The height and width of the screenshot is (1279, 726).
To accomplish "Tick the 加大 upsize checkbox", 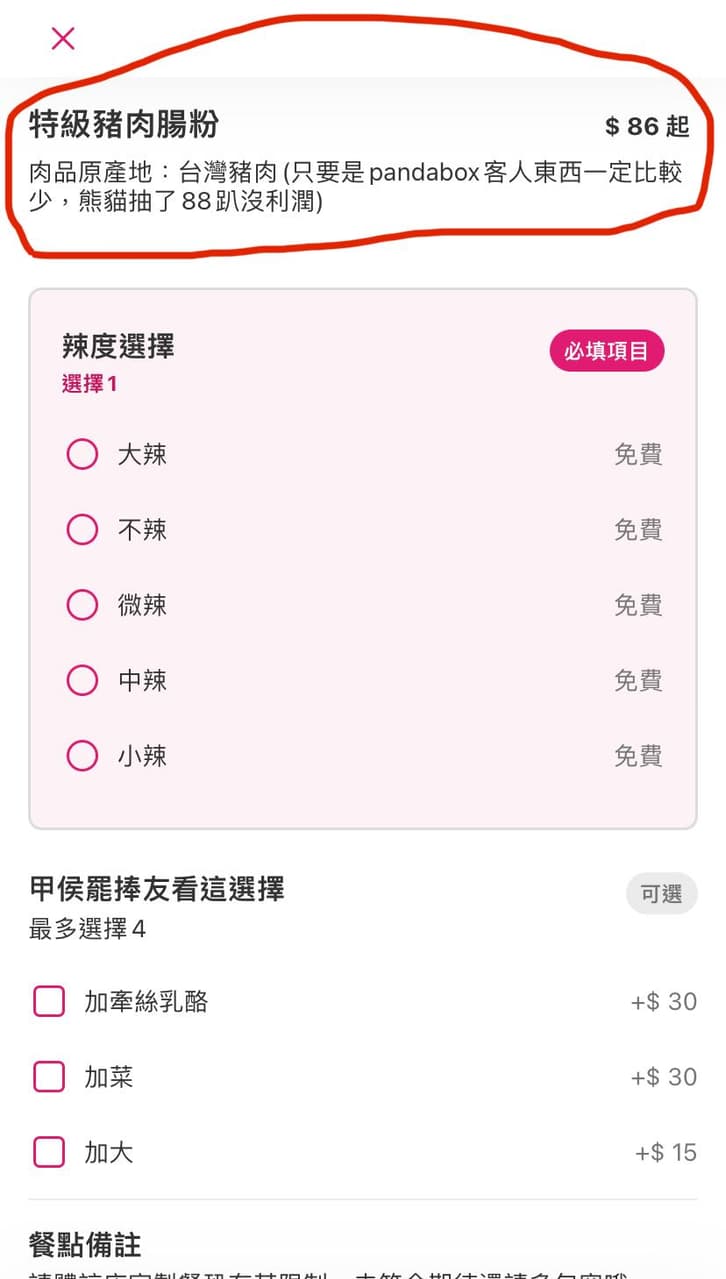I will 48,1152.
